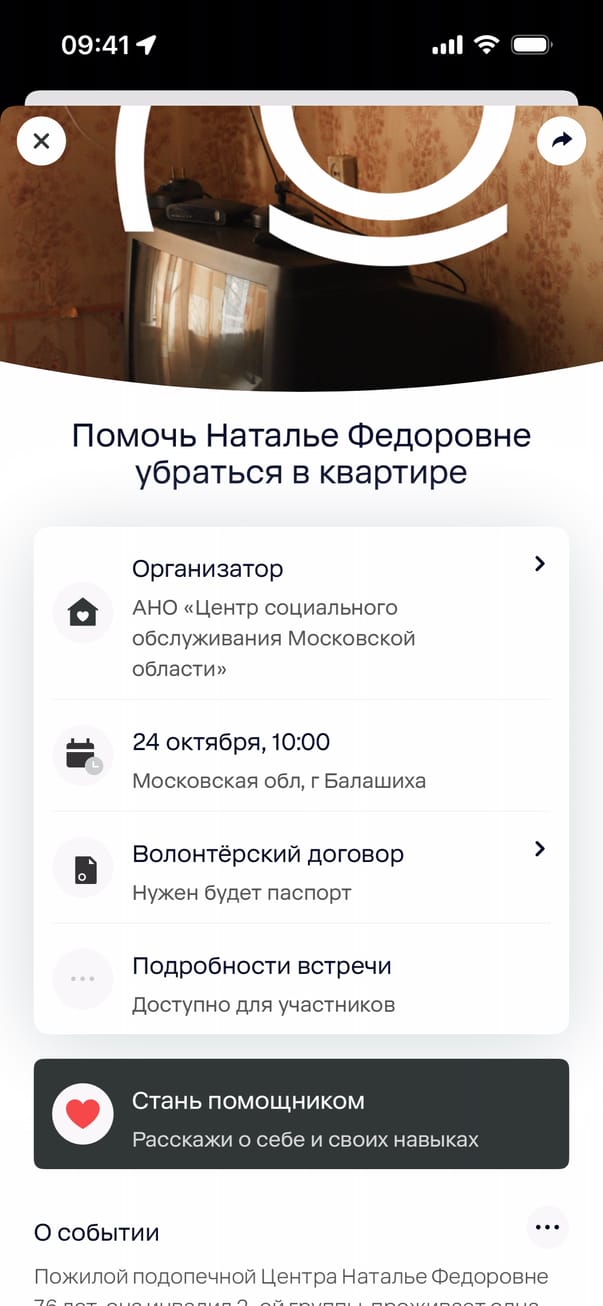The height and width of the screenshot is (1306, 603).
Task: Tap the Стань помощником button
Action: 301,1114
